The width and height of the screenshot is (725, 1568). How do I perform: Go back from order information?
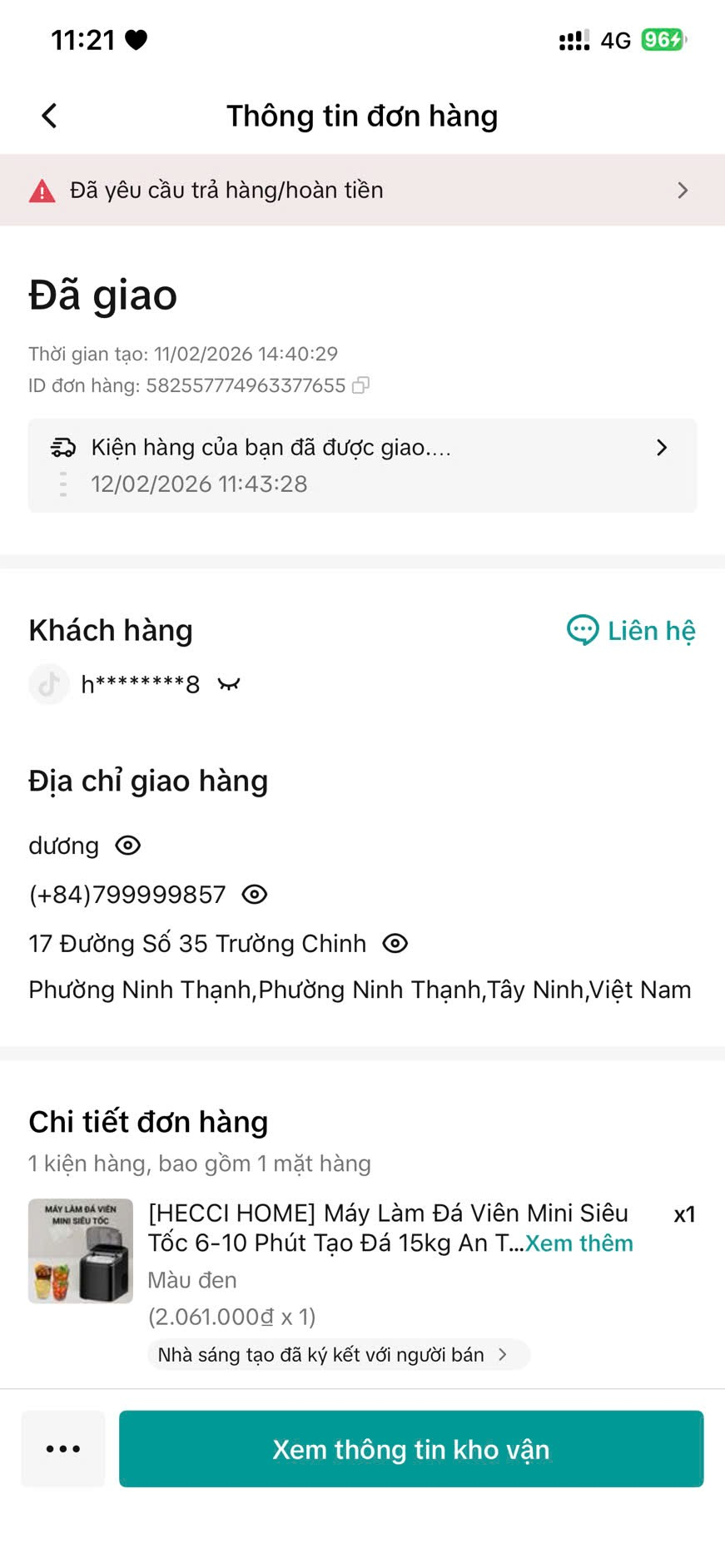pos(50,116)
